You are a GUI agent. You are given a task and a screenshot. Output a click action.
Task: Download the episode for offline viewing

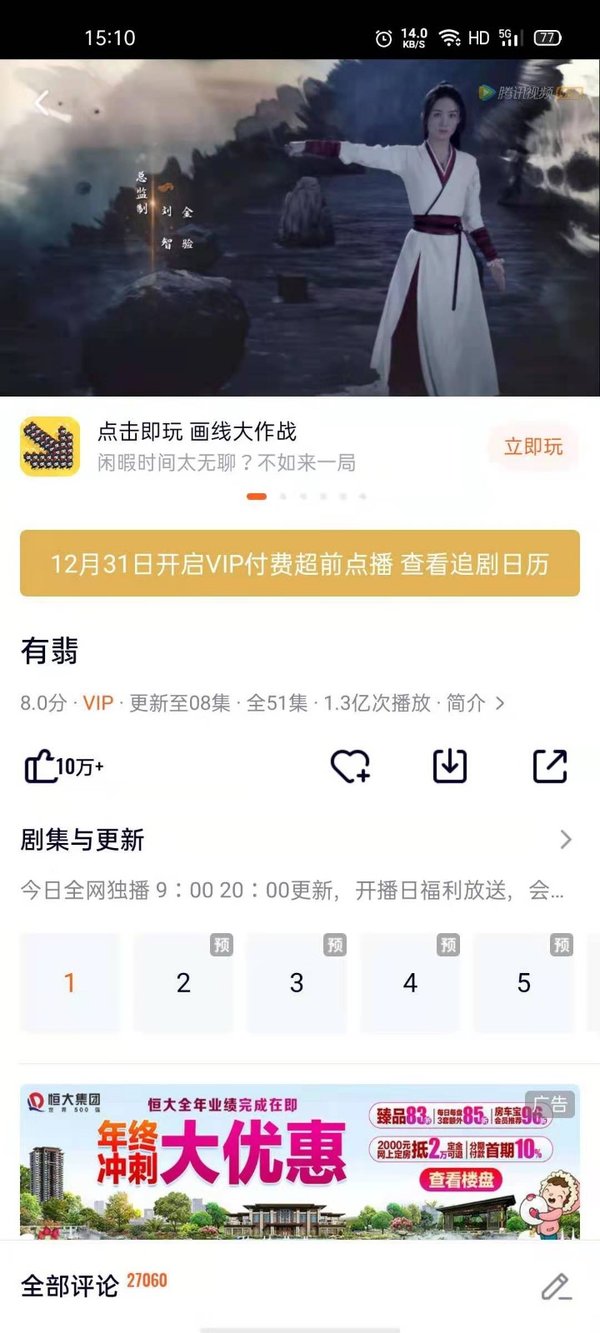450,767
